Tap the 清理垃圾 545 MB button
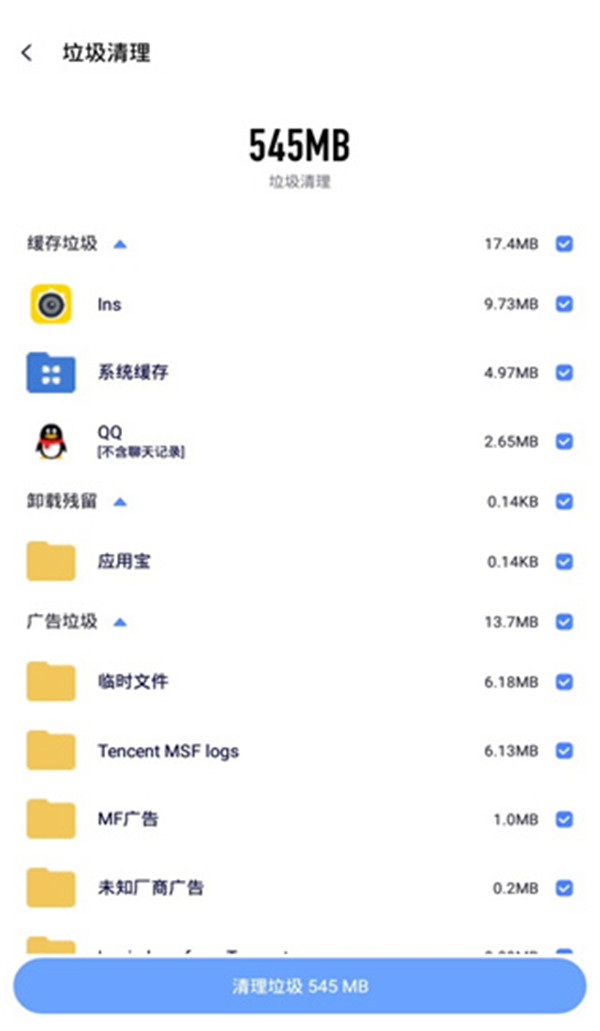Image resolution: width=600 pixels, height=1031 pixels. [300, 986]
